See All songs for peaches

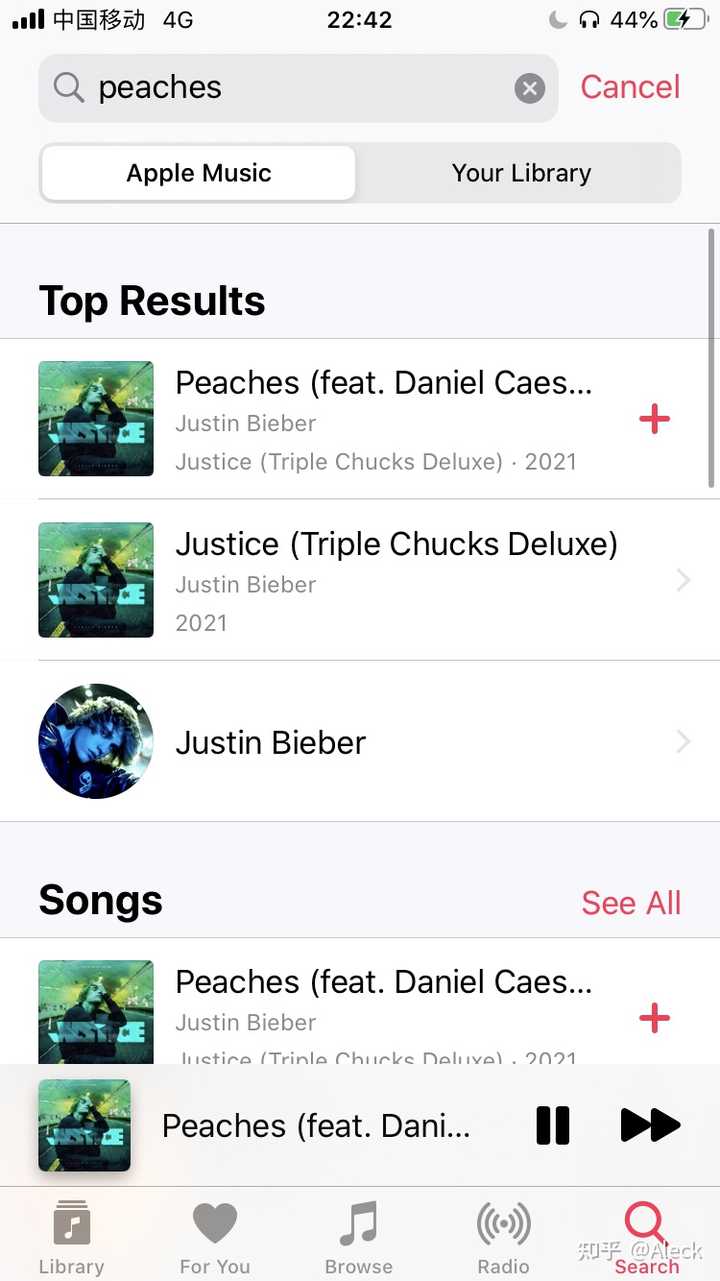[631, 902]
